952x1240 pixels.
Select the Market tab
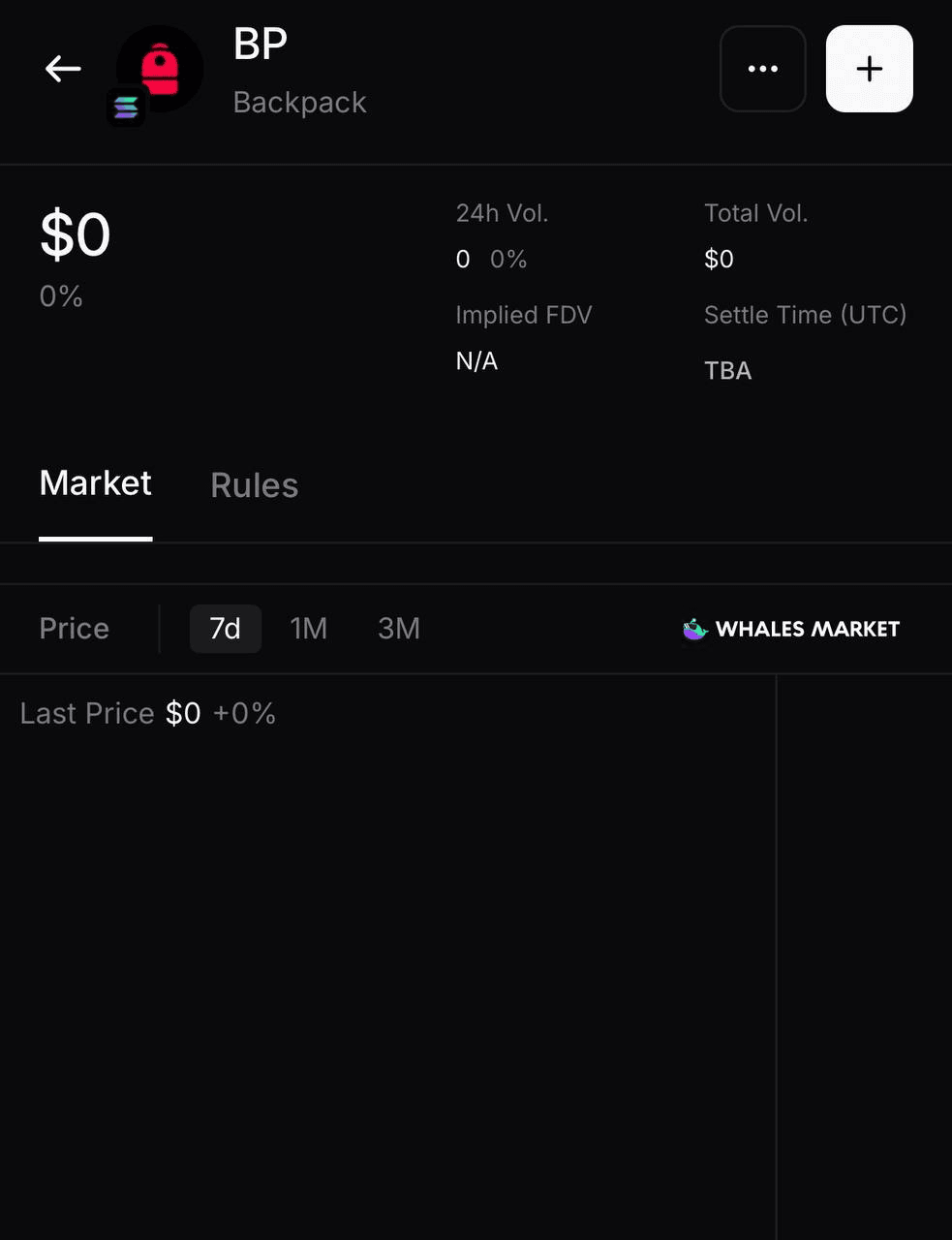point(95,483)
